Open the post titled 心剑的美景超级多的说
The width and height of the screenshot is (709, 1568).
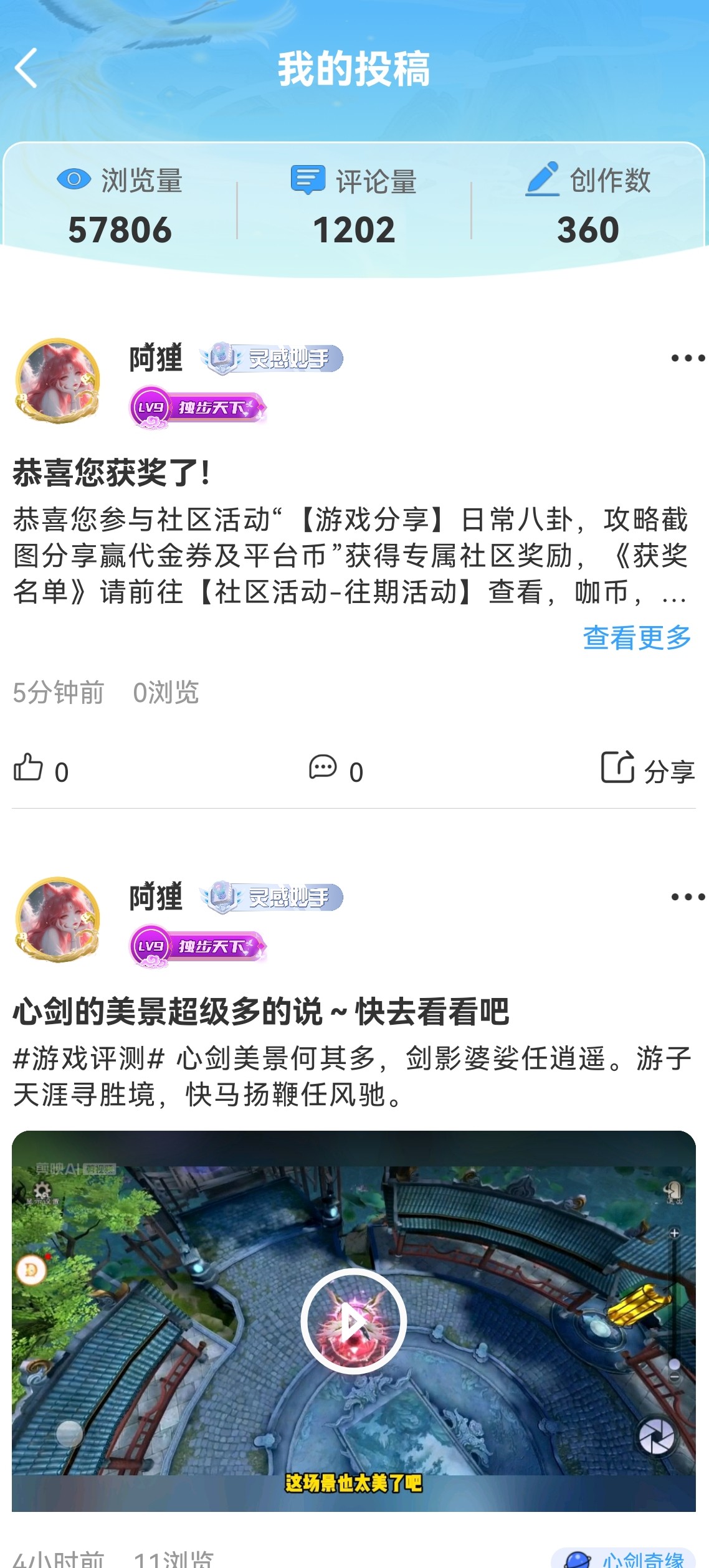click(x=260, y=1012)
